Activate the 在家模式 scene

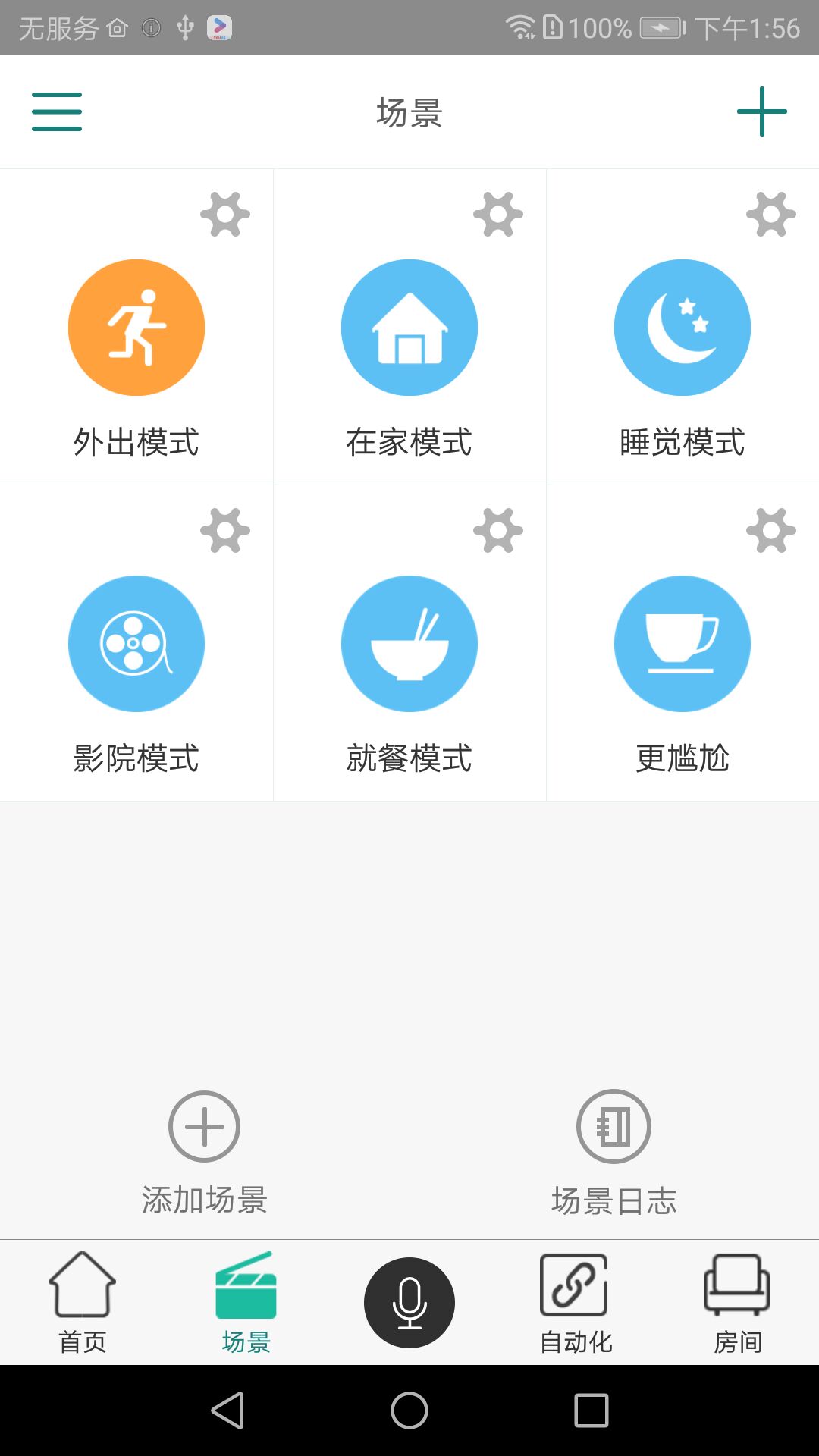409,328
